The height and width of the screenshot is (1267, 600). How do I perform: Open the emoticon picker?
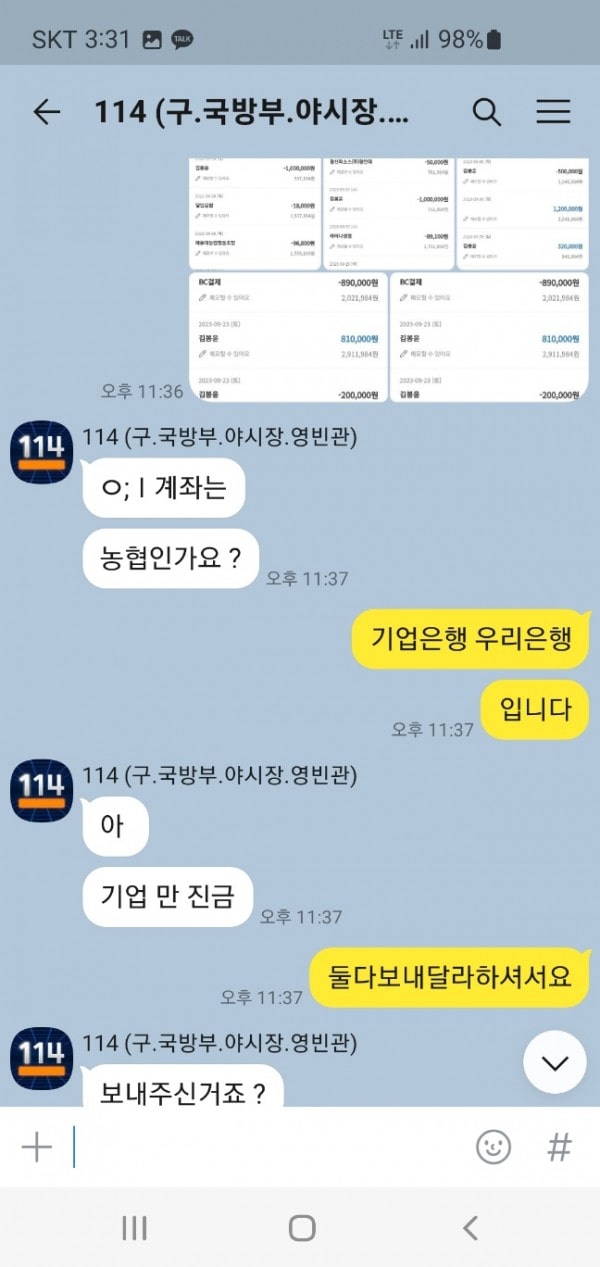493,1147
